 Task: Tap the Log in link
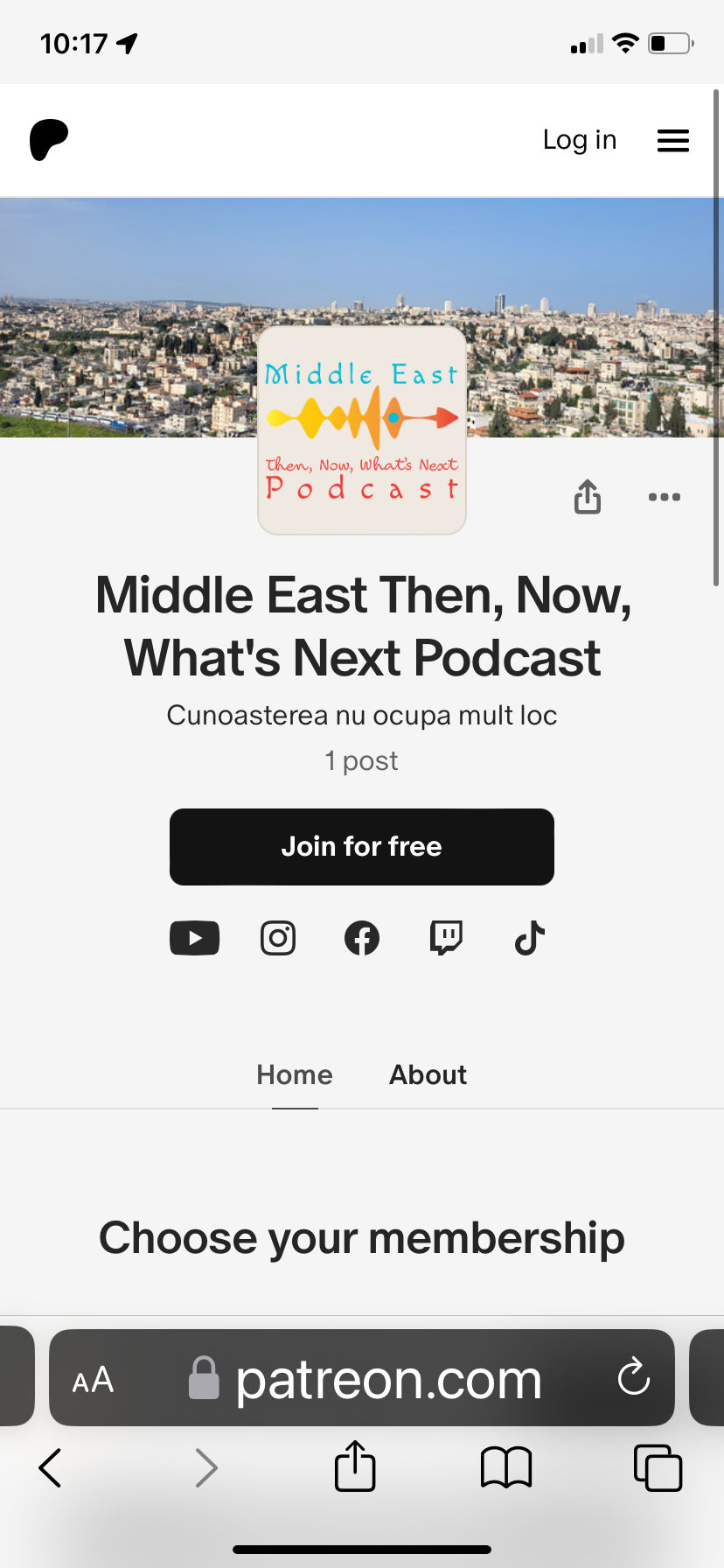click(x=580, y=140)
